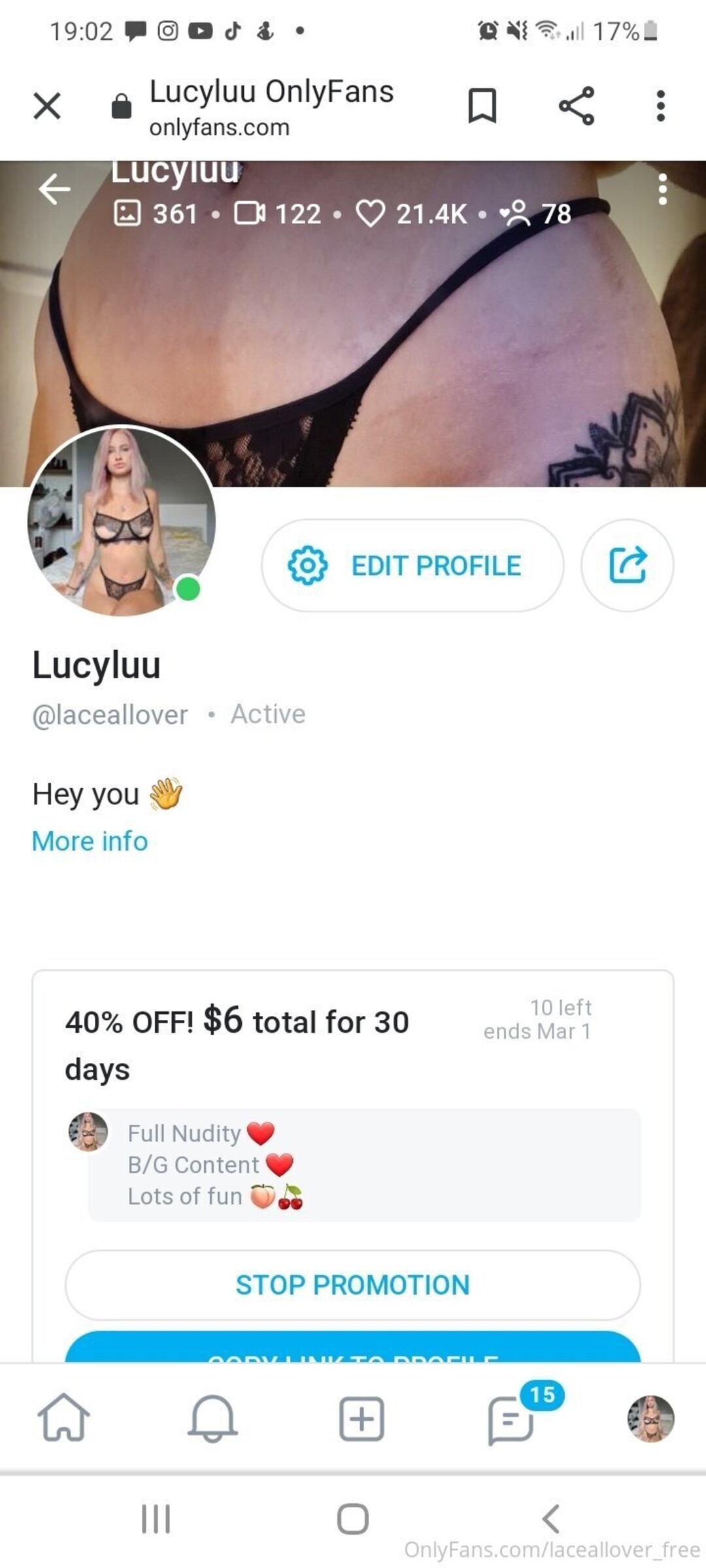Viewport: 706px width, 1568px height.
Task: Create a new post with plus icon
Action: (361, 1419)
